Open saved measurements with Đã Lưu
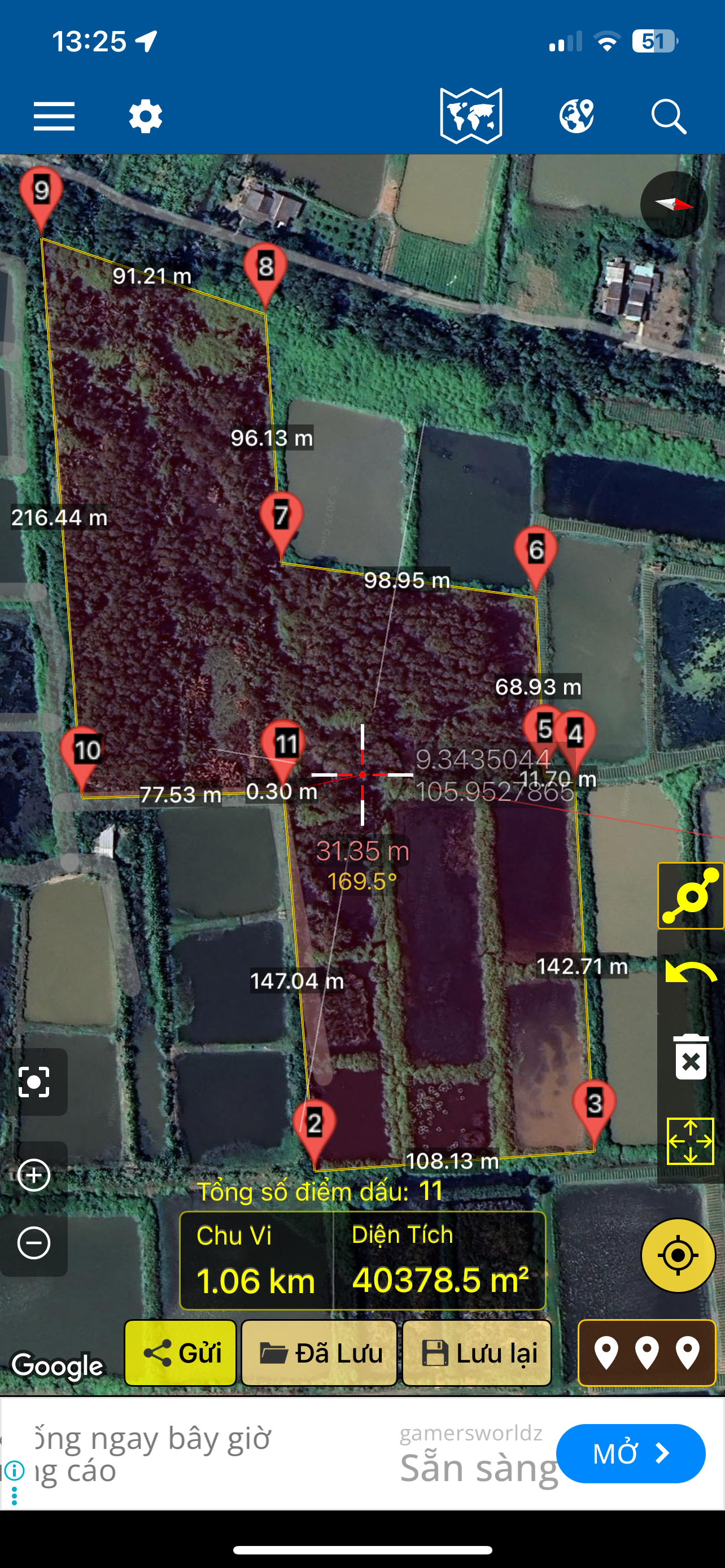Screen dimensions: 725x1568 tap(320, 1353)
